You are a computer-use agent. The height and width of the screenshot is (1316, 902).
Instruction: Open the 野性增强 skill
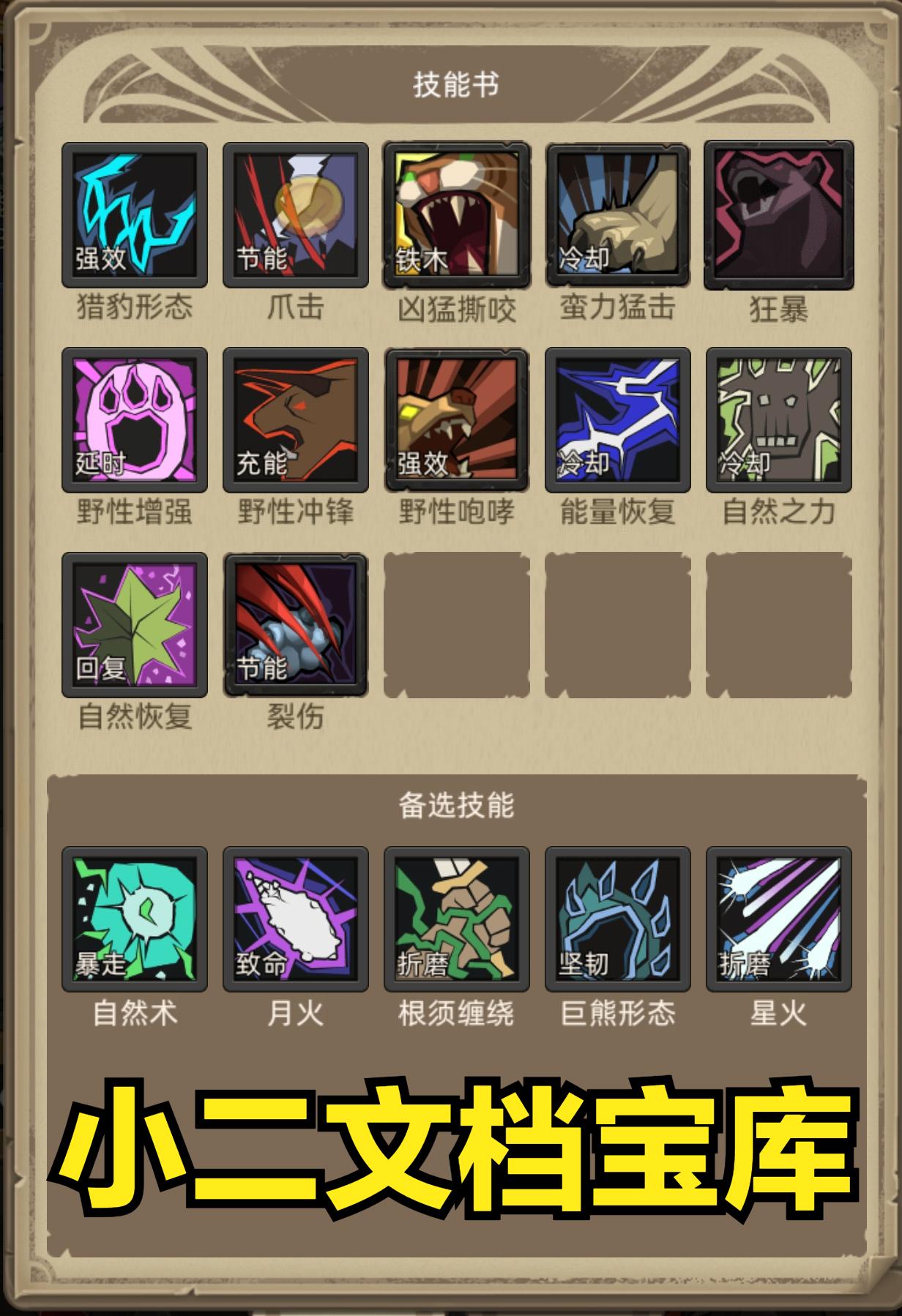(x=135, y=420)
